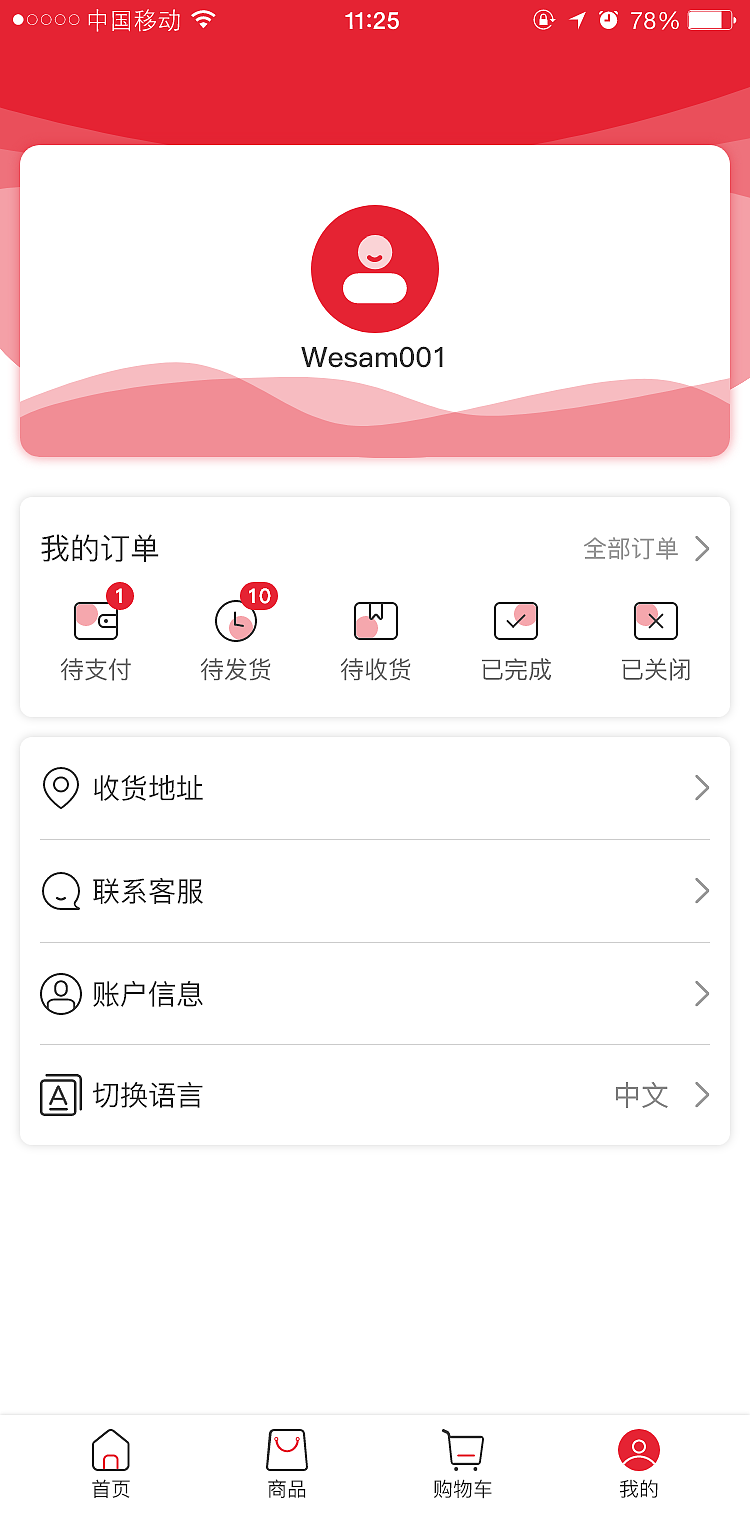Click the 切换语言 language switch icon

[61, 1094]
